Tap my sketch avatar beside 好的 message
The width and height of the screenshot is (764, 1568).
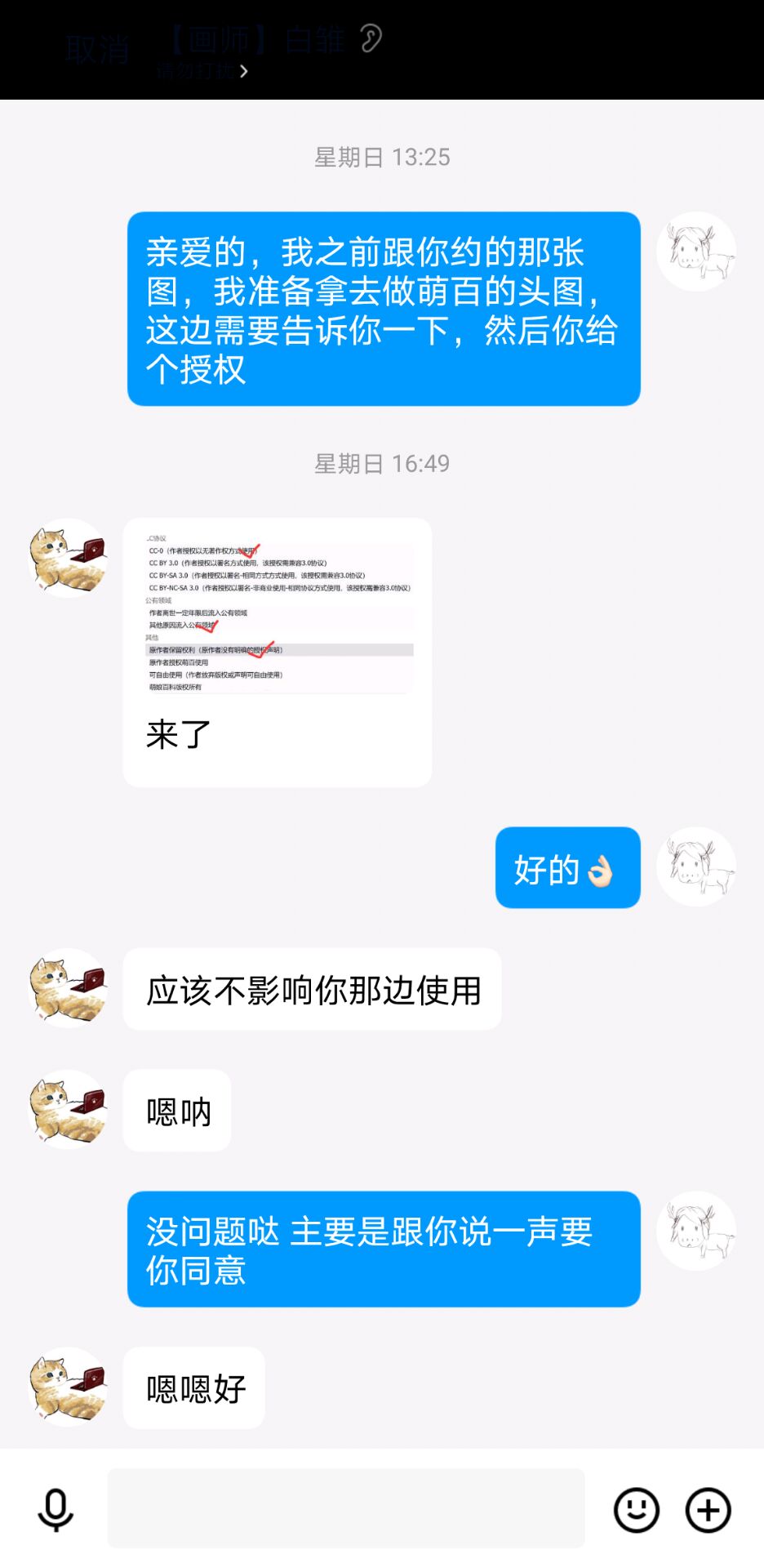695,866
